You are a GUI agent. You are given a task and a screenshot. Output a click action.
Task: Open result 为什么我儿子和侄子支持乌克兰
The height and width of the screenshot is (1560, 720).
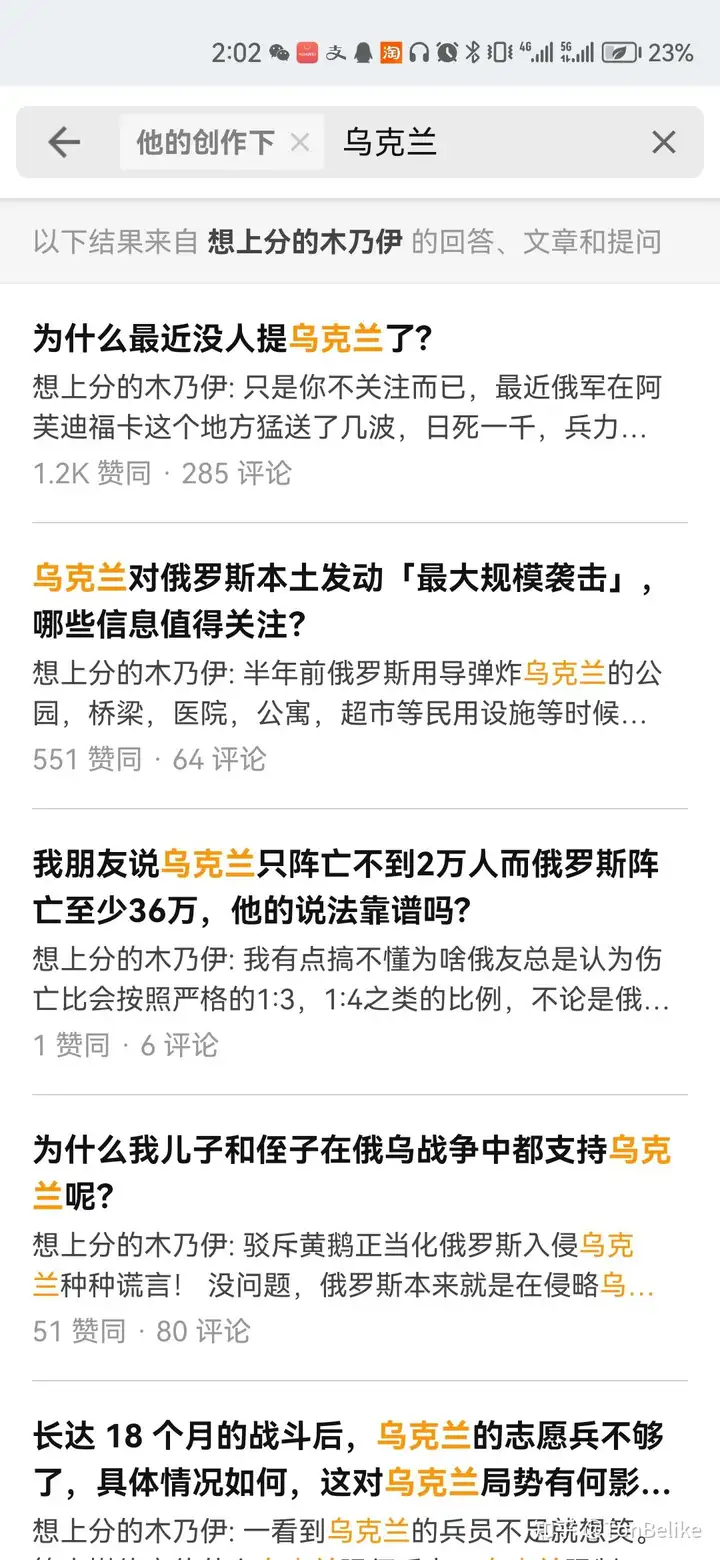(x=360, y=1238)
